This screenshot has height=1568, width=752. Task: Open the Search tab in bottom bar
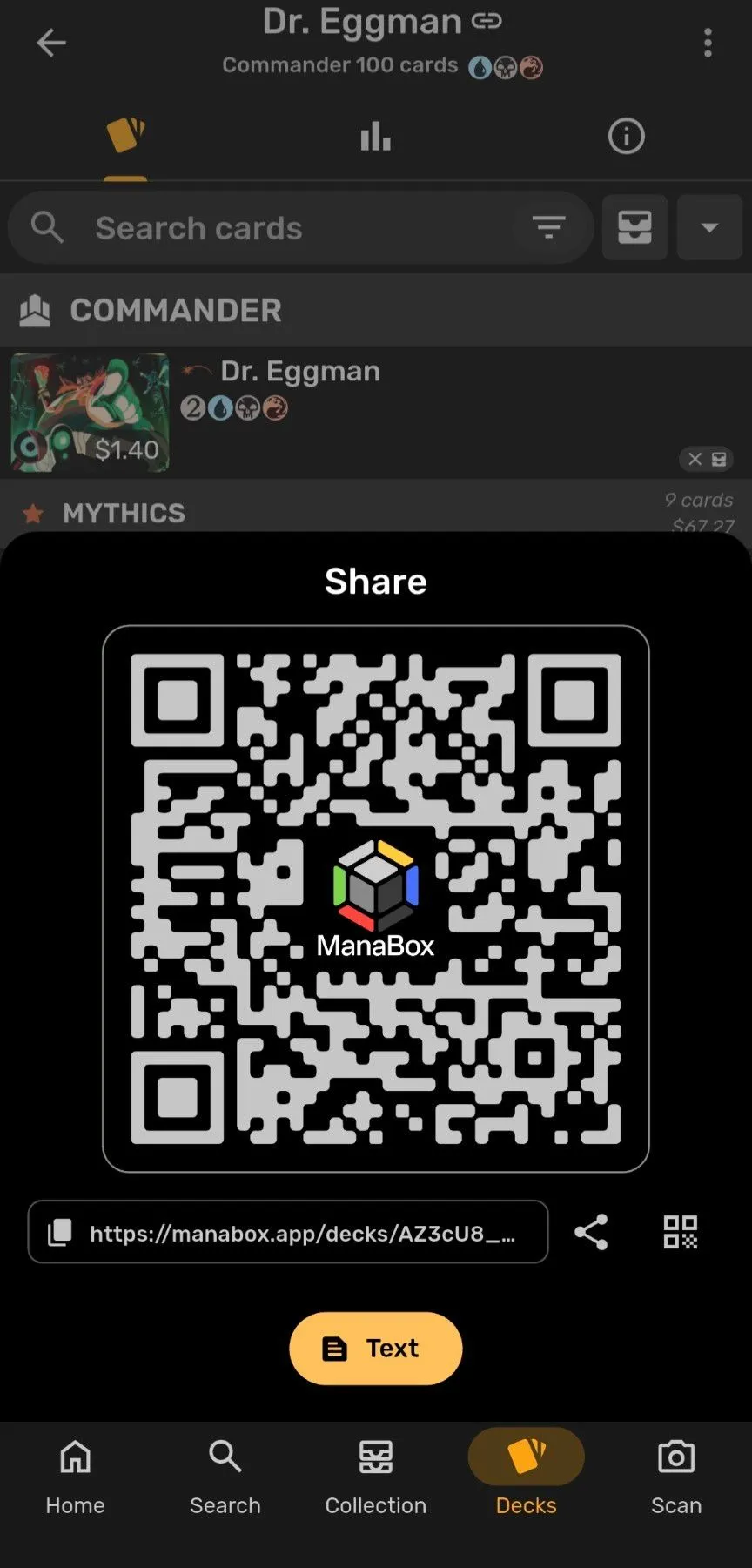[x=225, y=1477]
